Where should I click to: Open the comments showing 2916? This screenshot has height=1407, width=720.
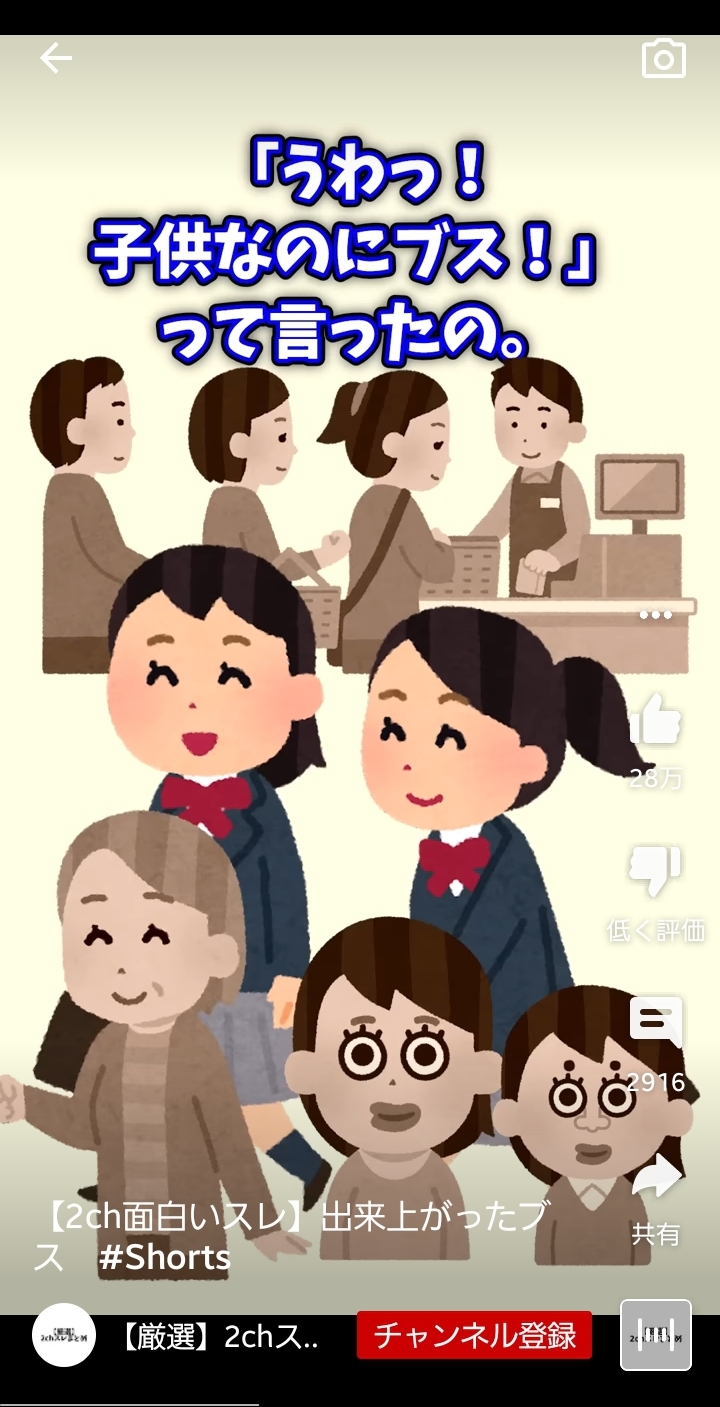(656, 1023)
